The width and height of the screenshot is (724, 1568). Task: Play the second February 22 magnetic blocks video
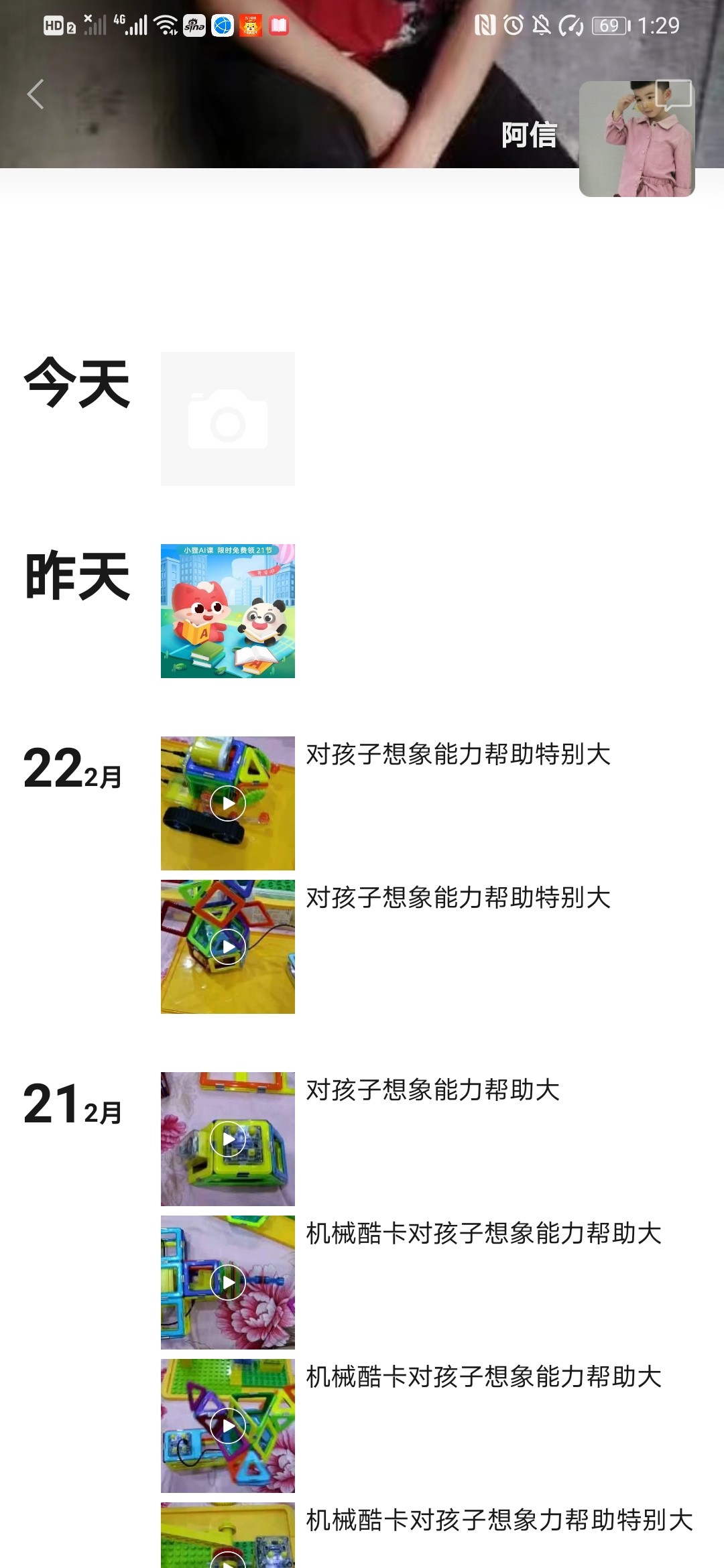click(x=228, y=947)
